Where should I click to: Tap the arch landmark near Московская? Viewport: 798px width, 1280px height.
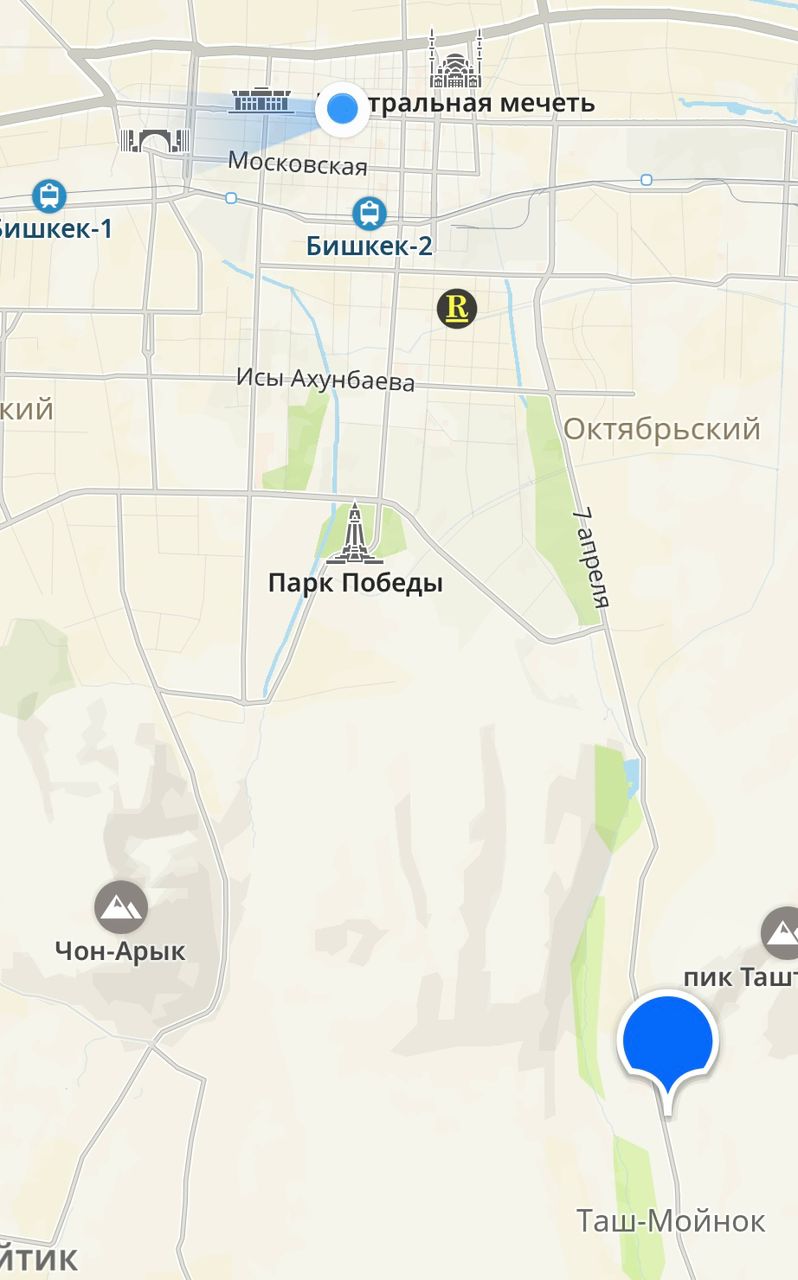pyautogui.click(x=155, y=141)
